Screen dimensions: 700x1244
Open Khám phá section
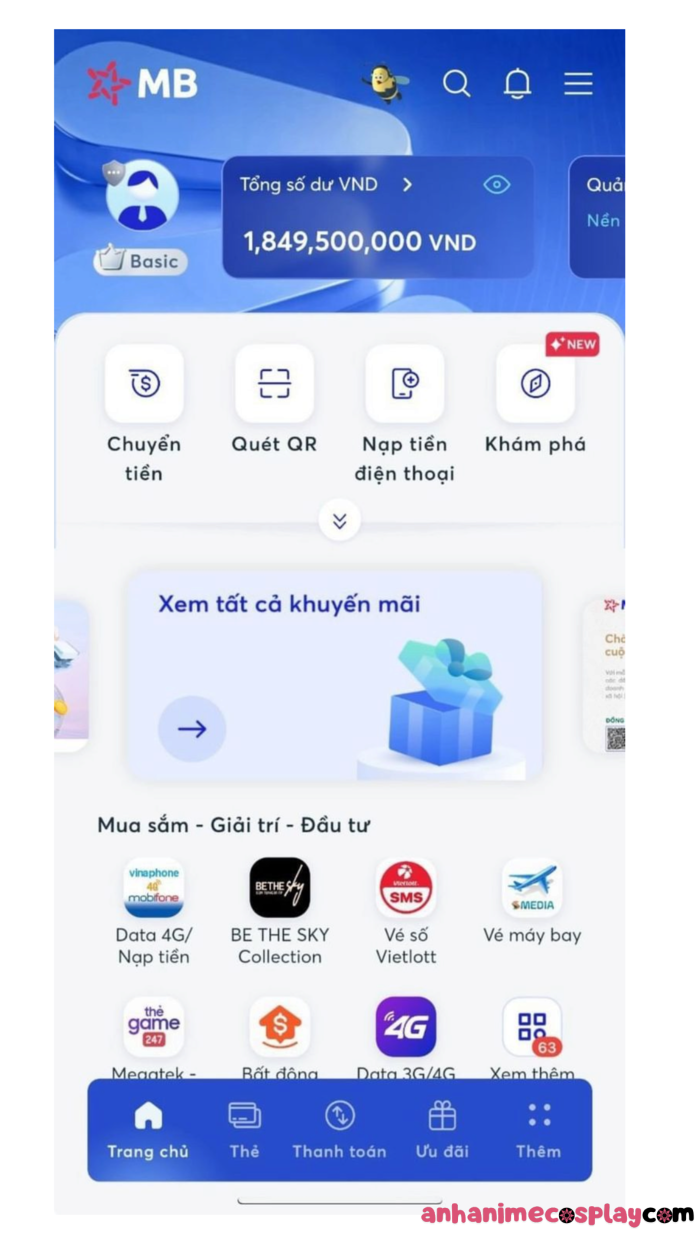click(535, 383)
